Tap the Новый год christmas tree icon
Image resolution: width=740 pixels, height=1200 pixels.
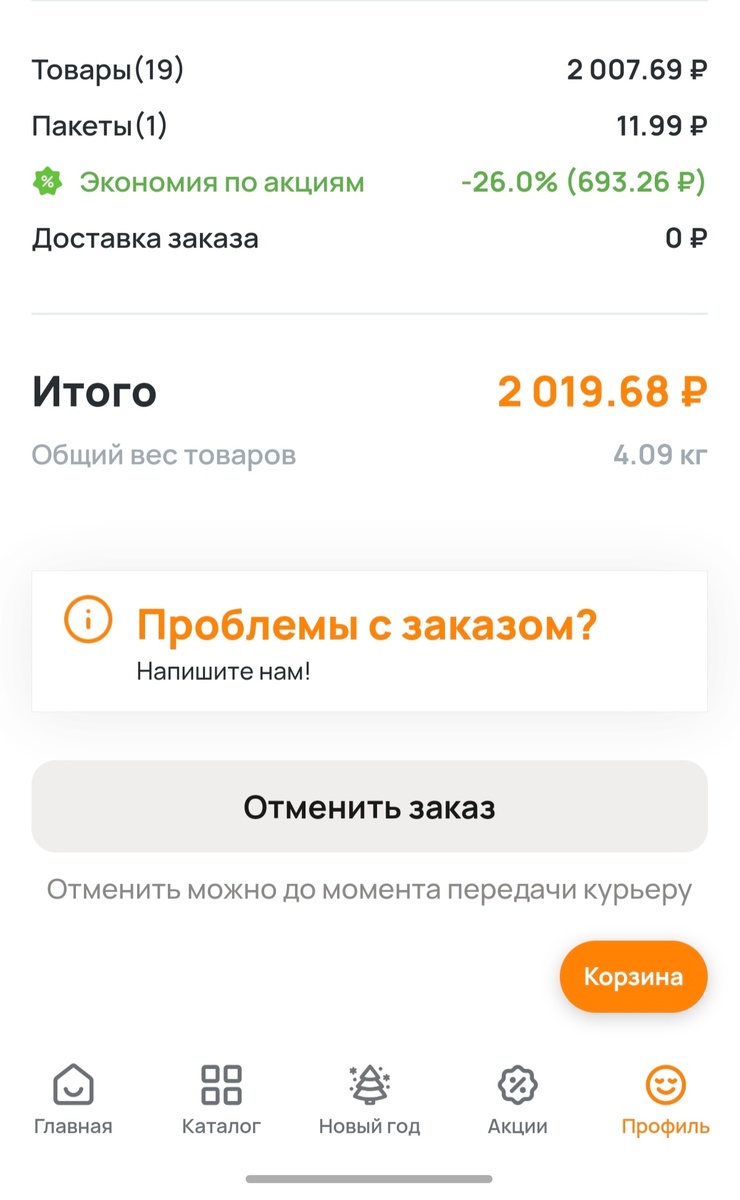pyautogui.click(x=370, y=1083)
